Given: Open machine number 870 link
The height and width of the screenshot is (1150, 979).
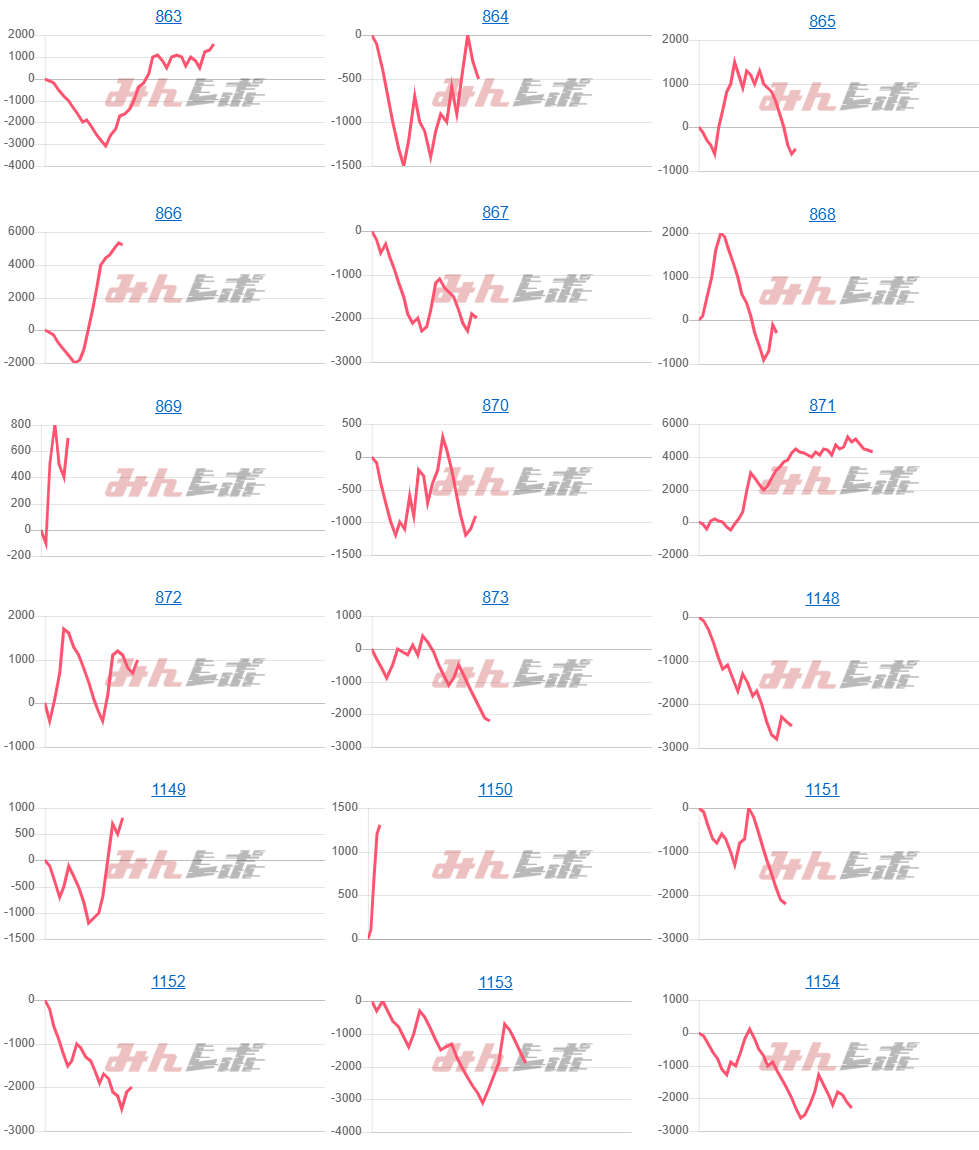Looking at the screenshot, I should tap(495, 406).
